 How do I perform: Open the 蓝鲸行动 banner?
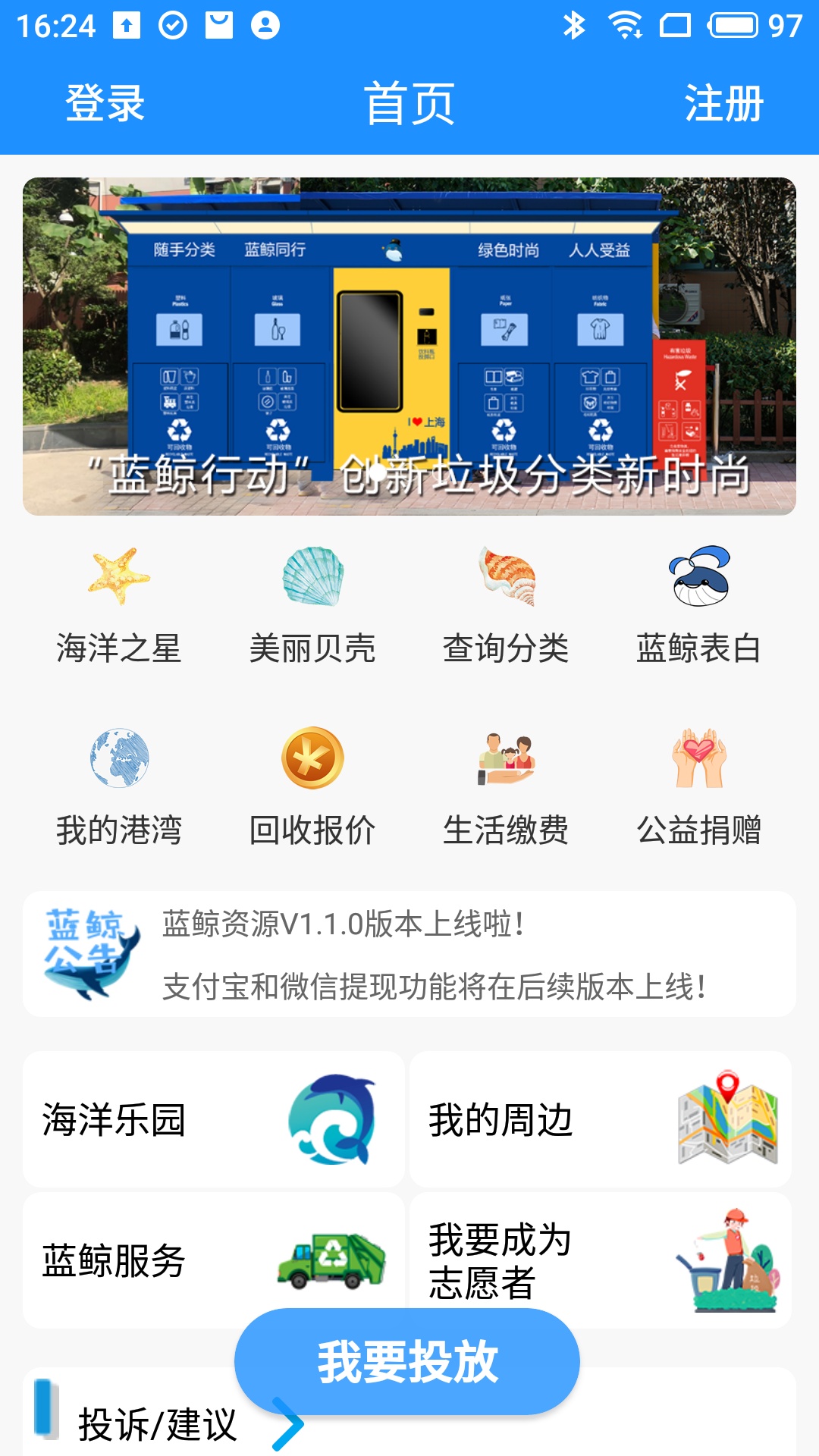click(x=409, y=347)
